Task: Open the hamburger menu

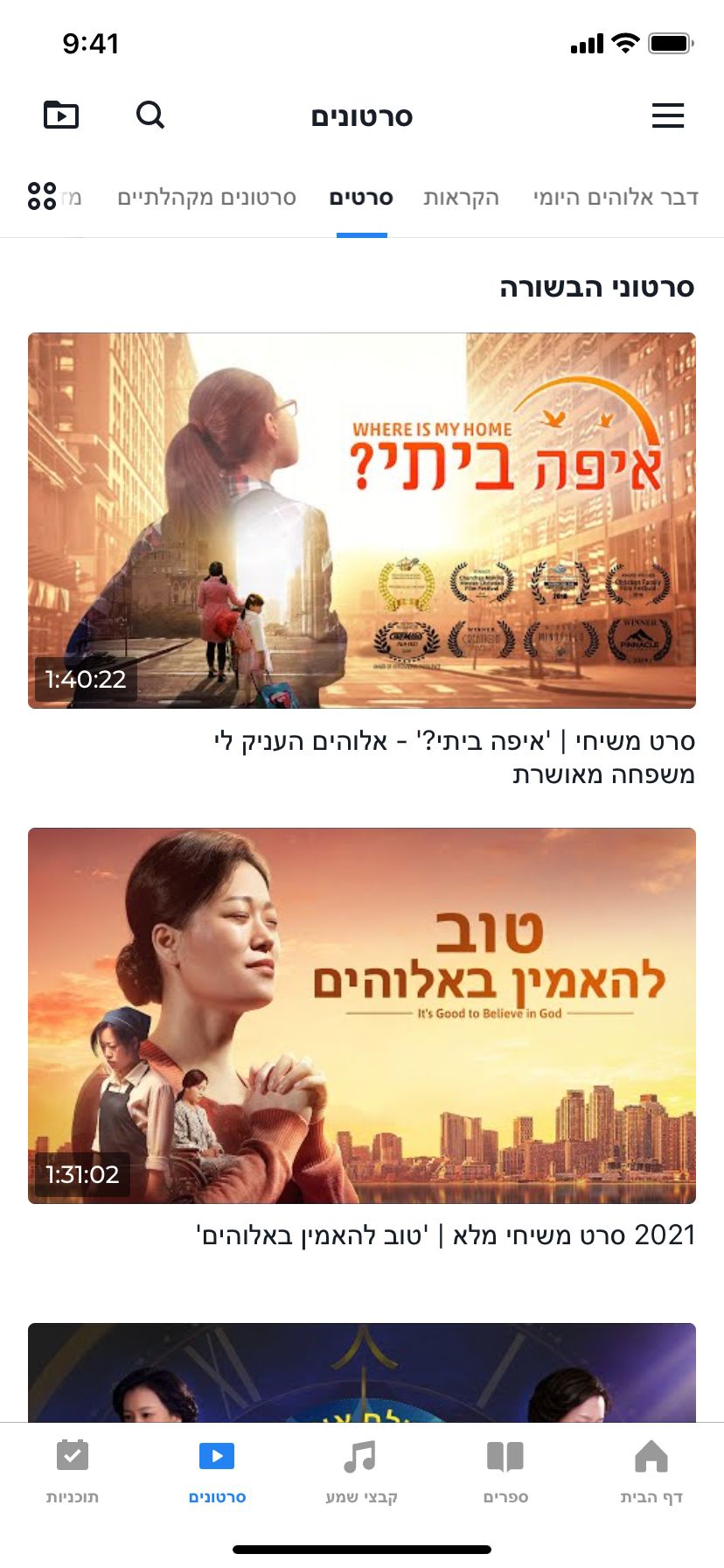Action: point(667,115)
